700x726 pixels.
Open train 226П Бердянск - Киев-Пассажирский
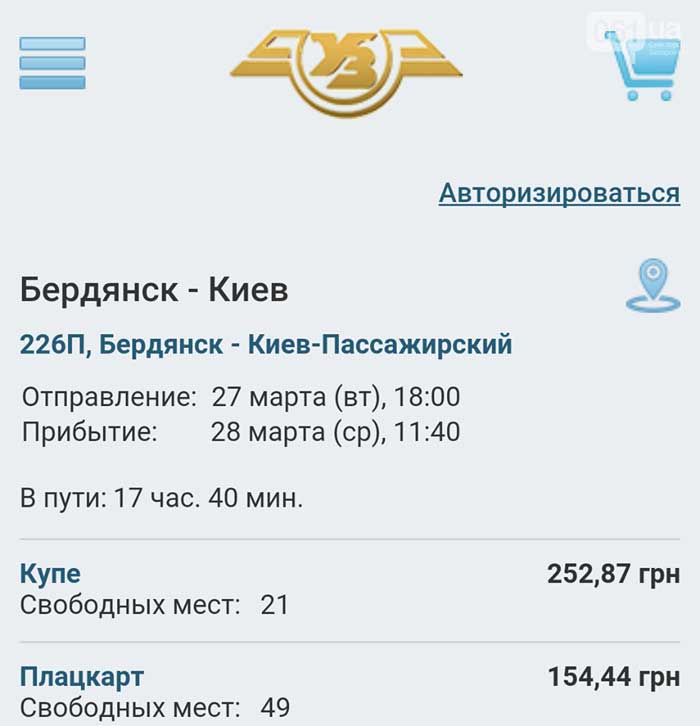266,345
